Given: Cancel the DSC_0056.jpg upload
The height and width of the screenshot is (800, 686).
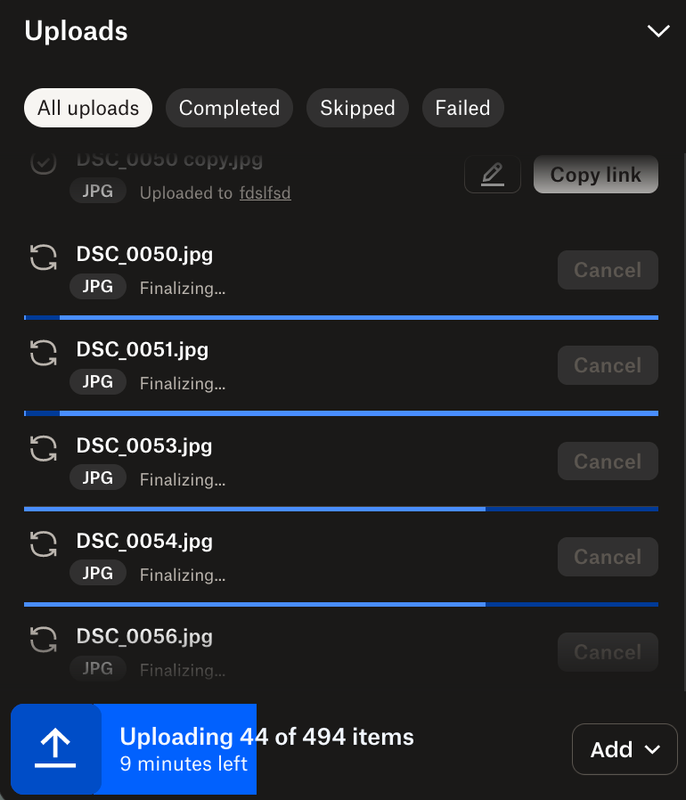Looking at the screenshot, I should point(607,652).
